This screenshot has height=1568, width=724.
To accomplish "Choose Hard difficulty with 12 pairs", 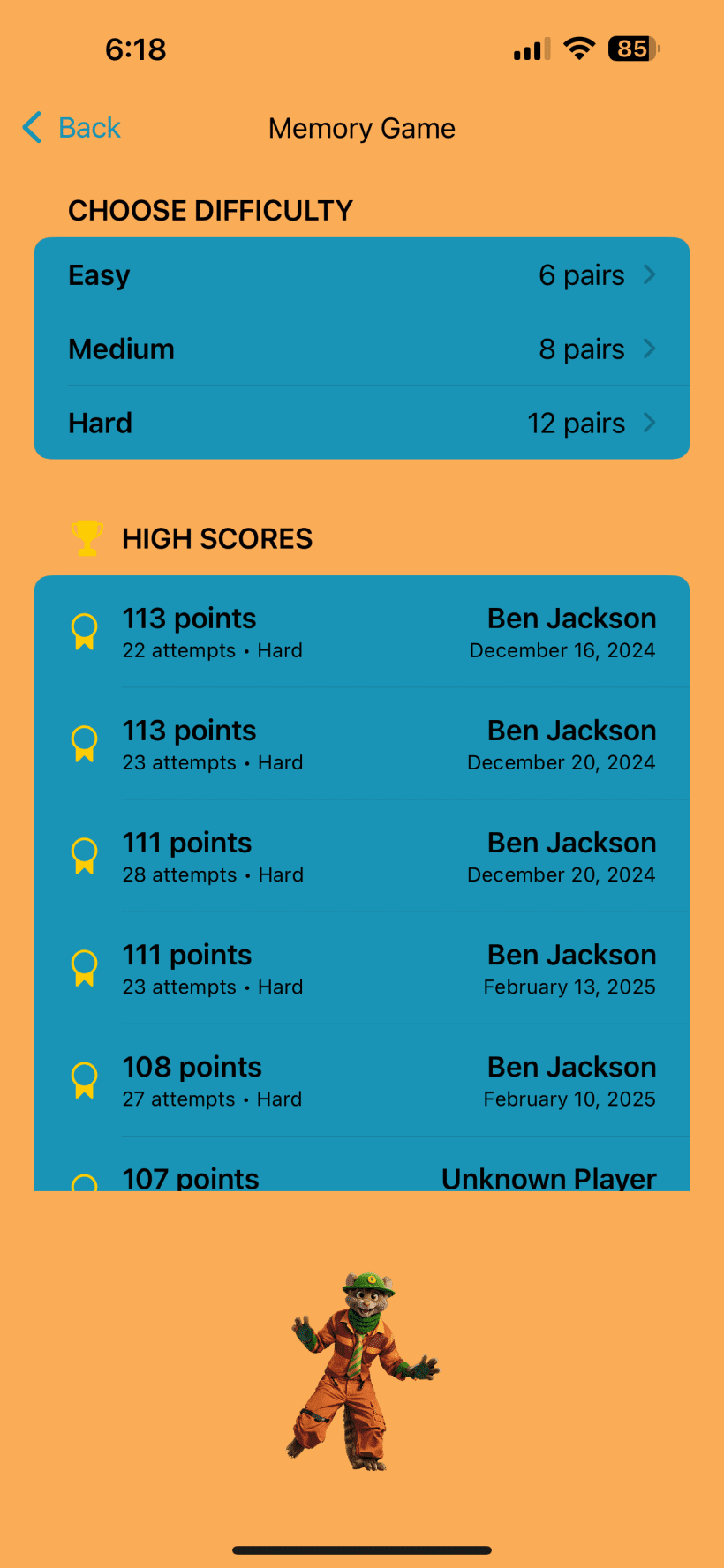I will coord(361,424).
